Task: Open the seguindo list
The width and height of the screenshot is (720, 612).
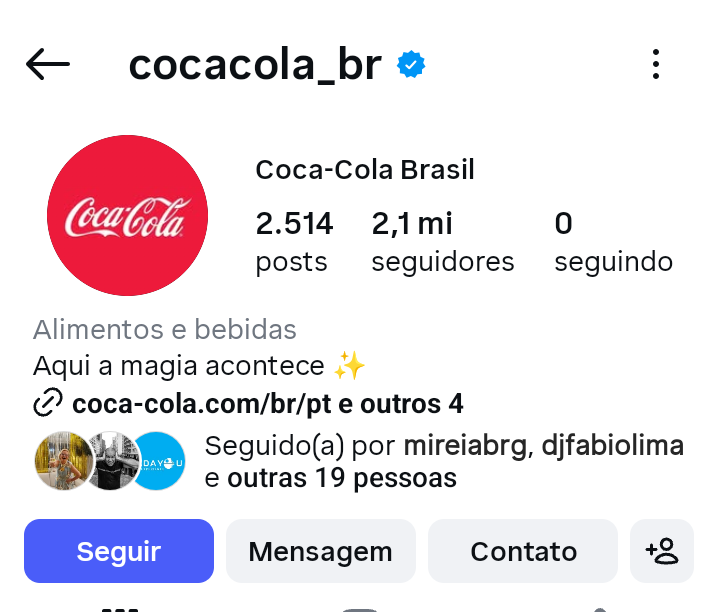Action: tap(613, 241)
